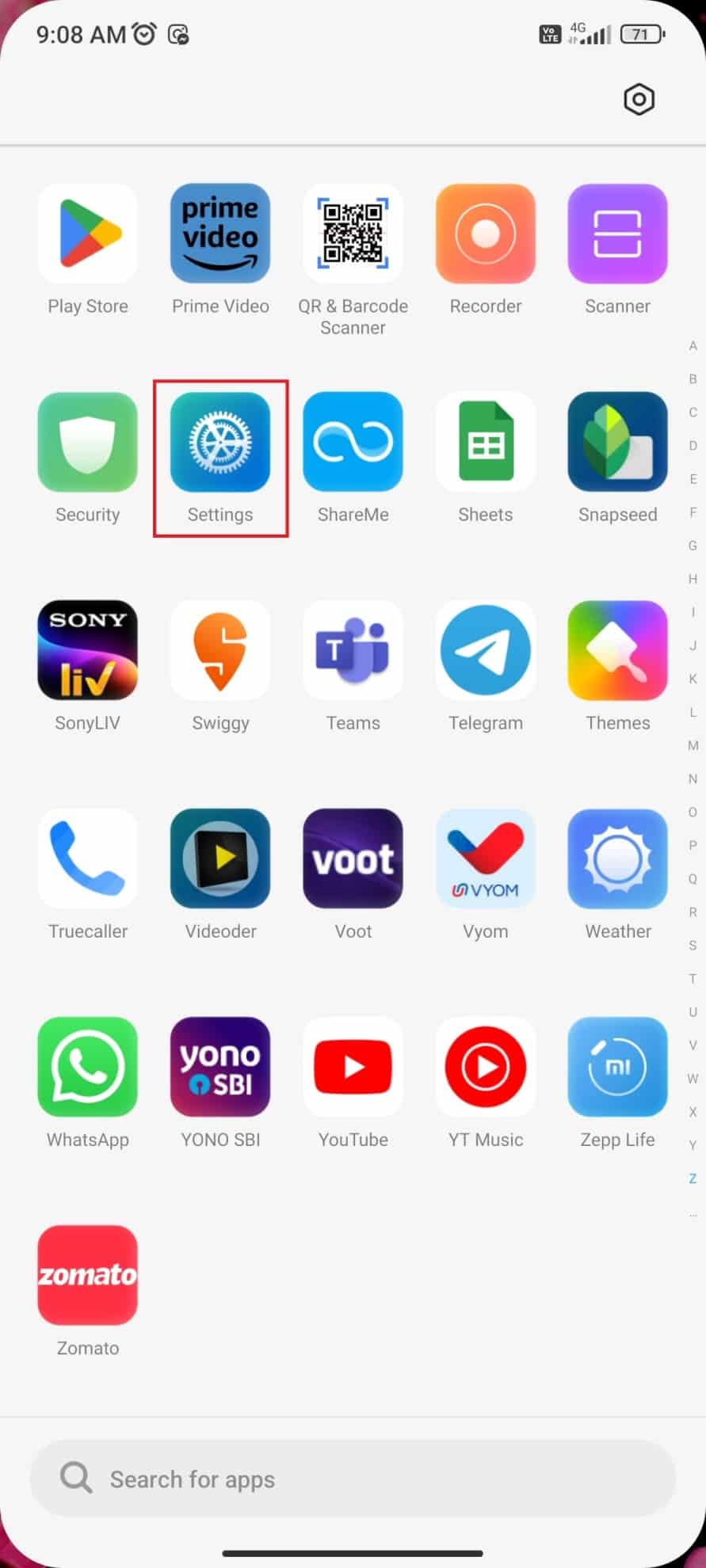
Task: Open YT Music
Action: (x=485, y=1067)
